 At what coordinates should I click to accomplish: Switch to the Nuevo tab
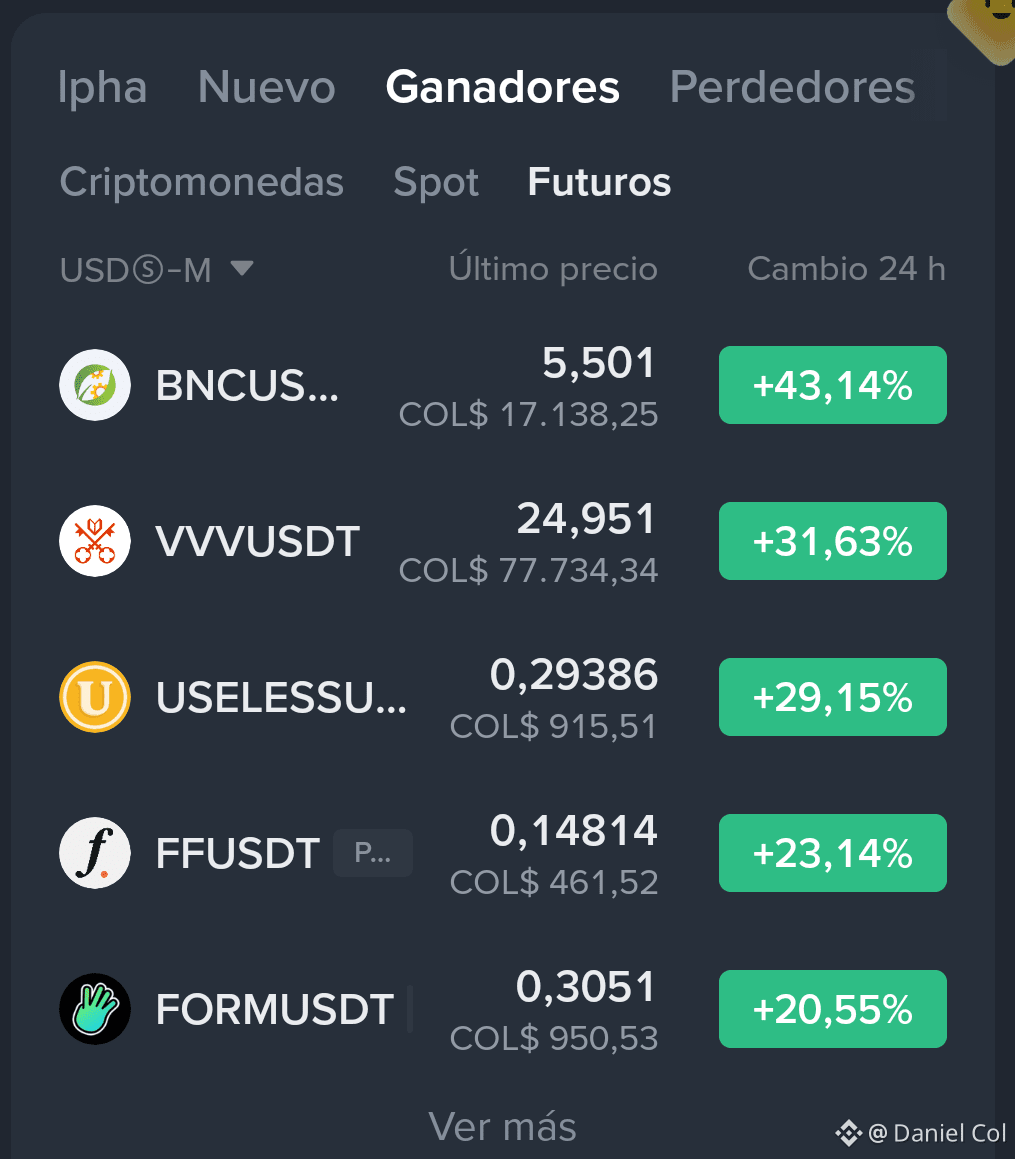click(x=267, y=87)
